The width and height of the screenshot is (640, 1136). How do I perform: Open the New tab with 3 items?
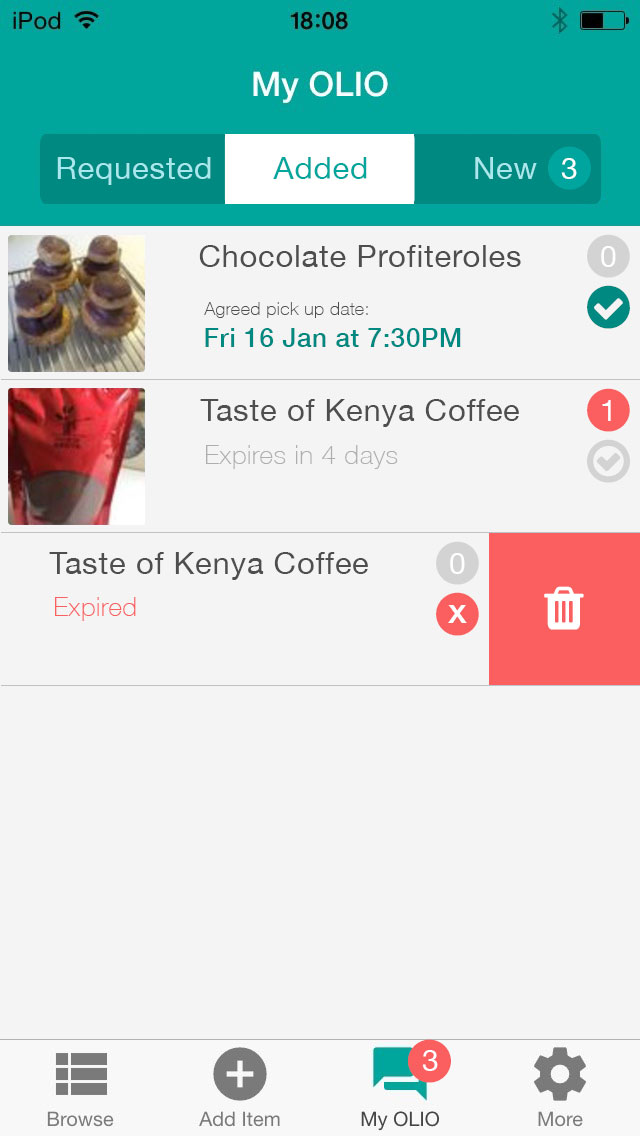508,169
